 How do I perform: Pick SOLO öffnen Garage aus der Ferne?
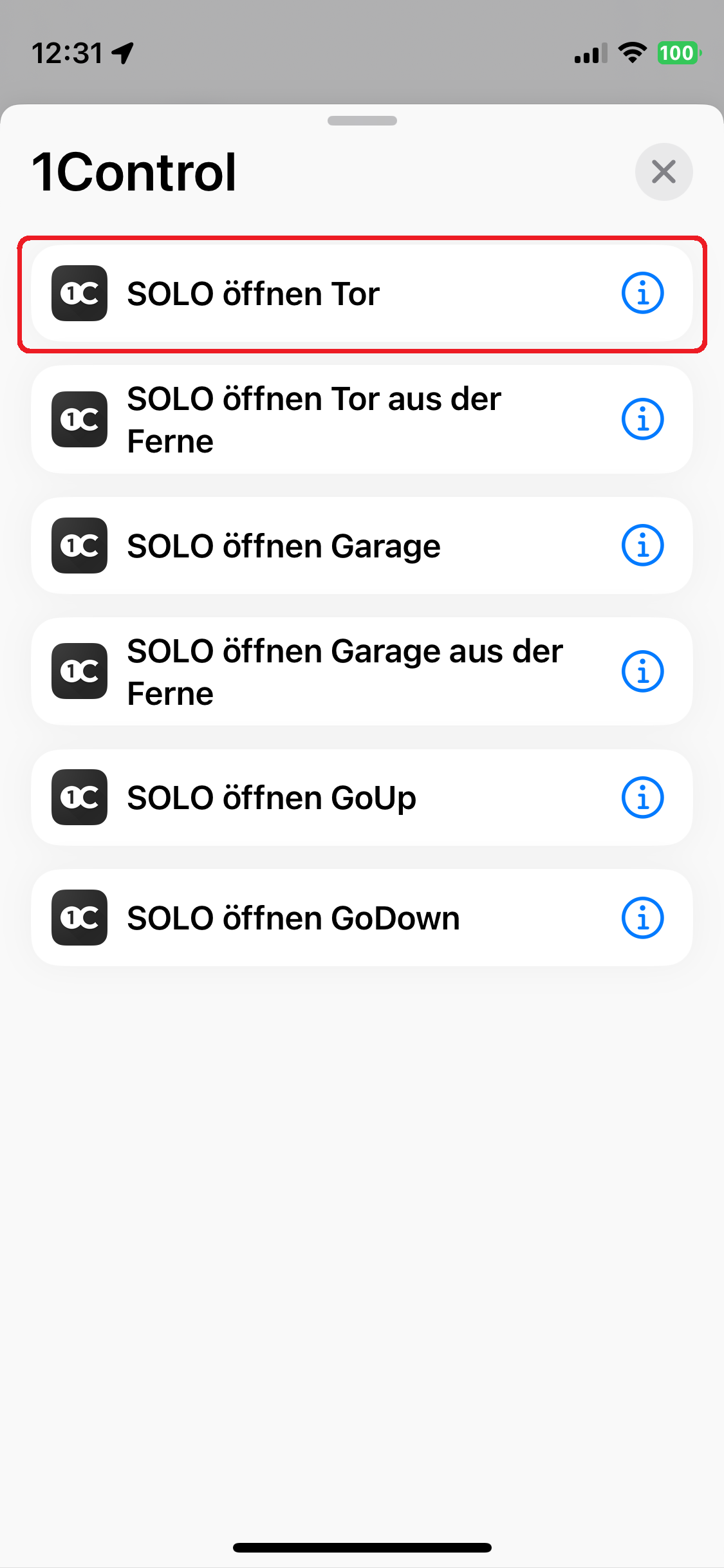pyautogui.click(x=362, y=672)
